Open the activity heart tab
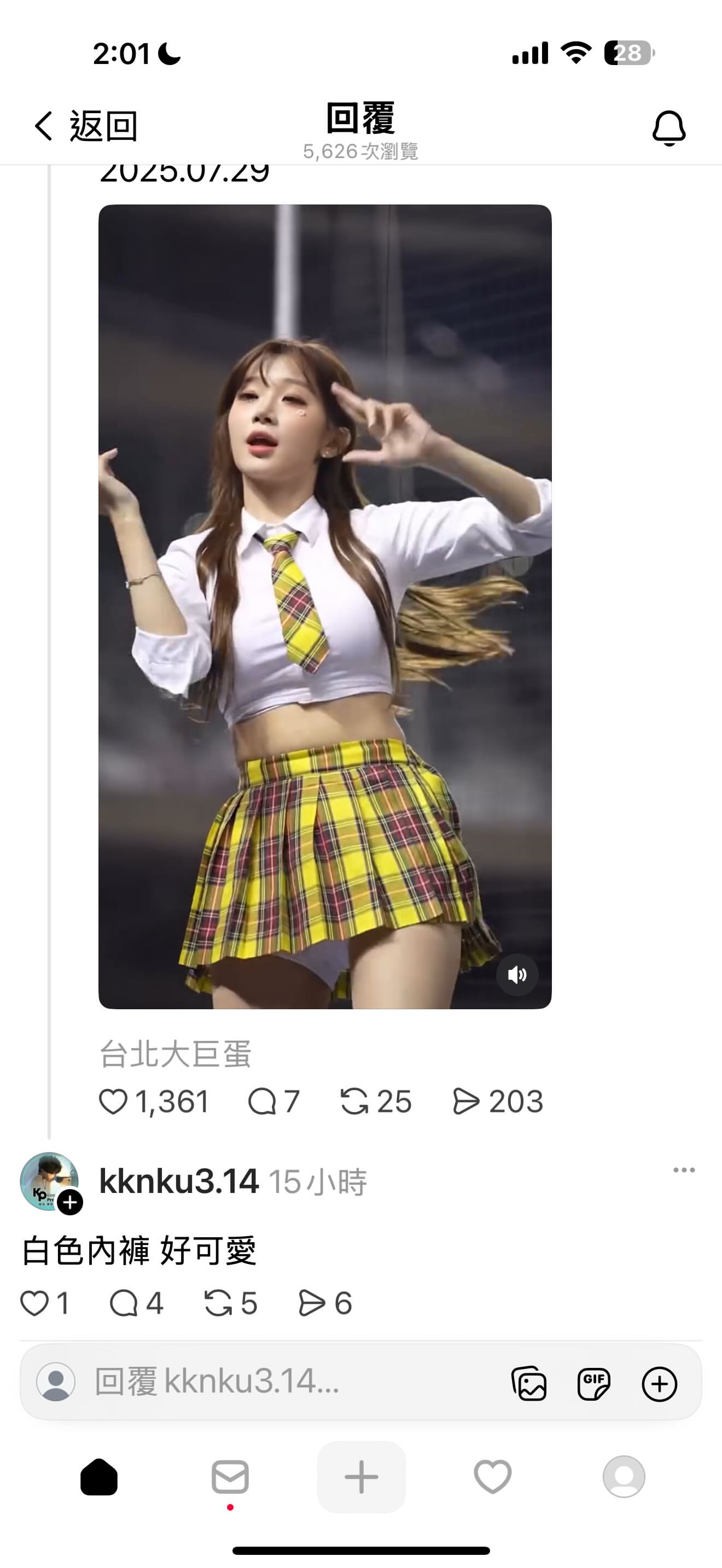The width and height of the screenshot is (722, 1568). (x=492, y=1476)
